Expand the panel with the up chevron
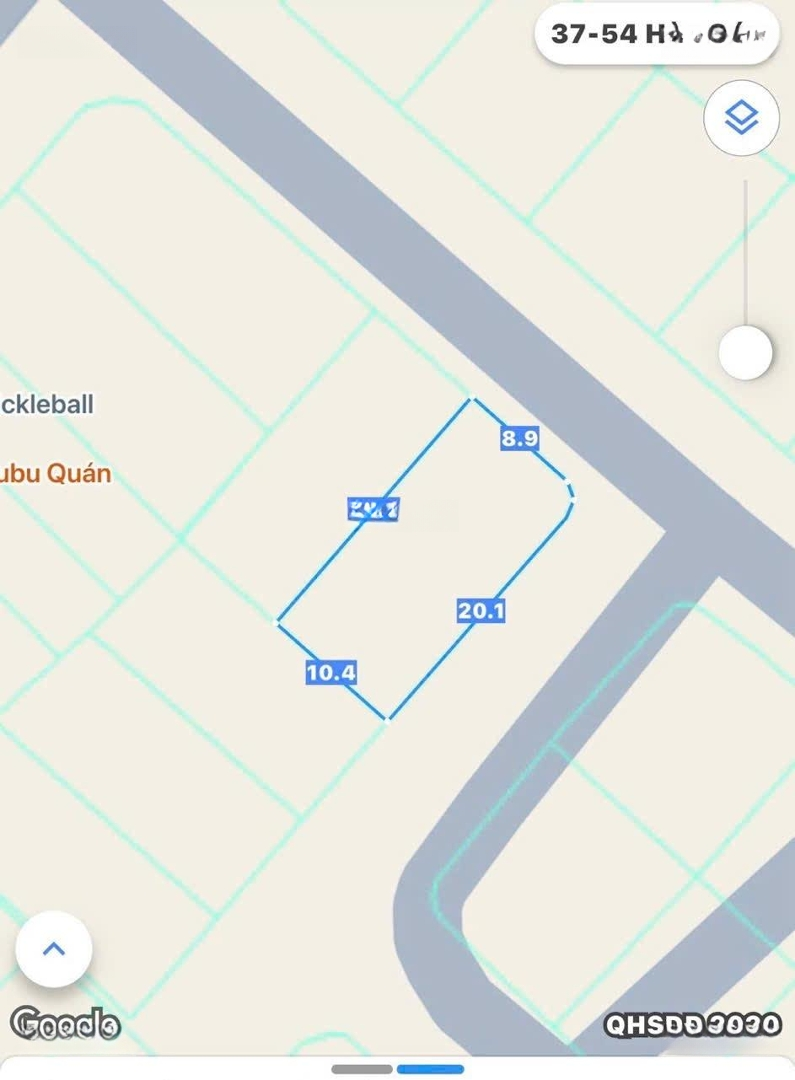 pos(54,949)
